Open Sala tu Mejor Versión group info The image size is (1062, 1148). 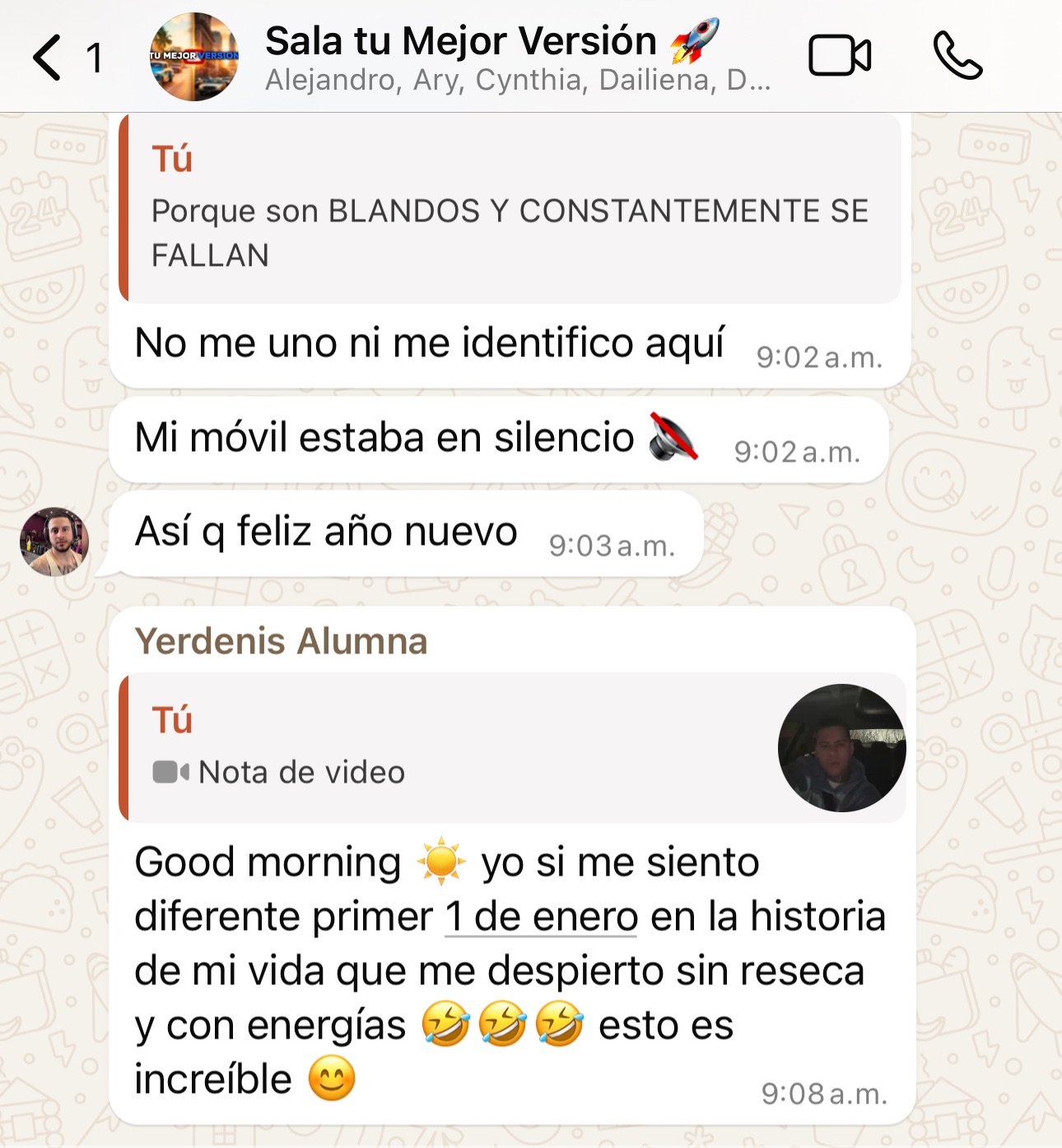click(x=492, y=43)
